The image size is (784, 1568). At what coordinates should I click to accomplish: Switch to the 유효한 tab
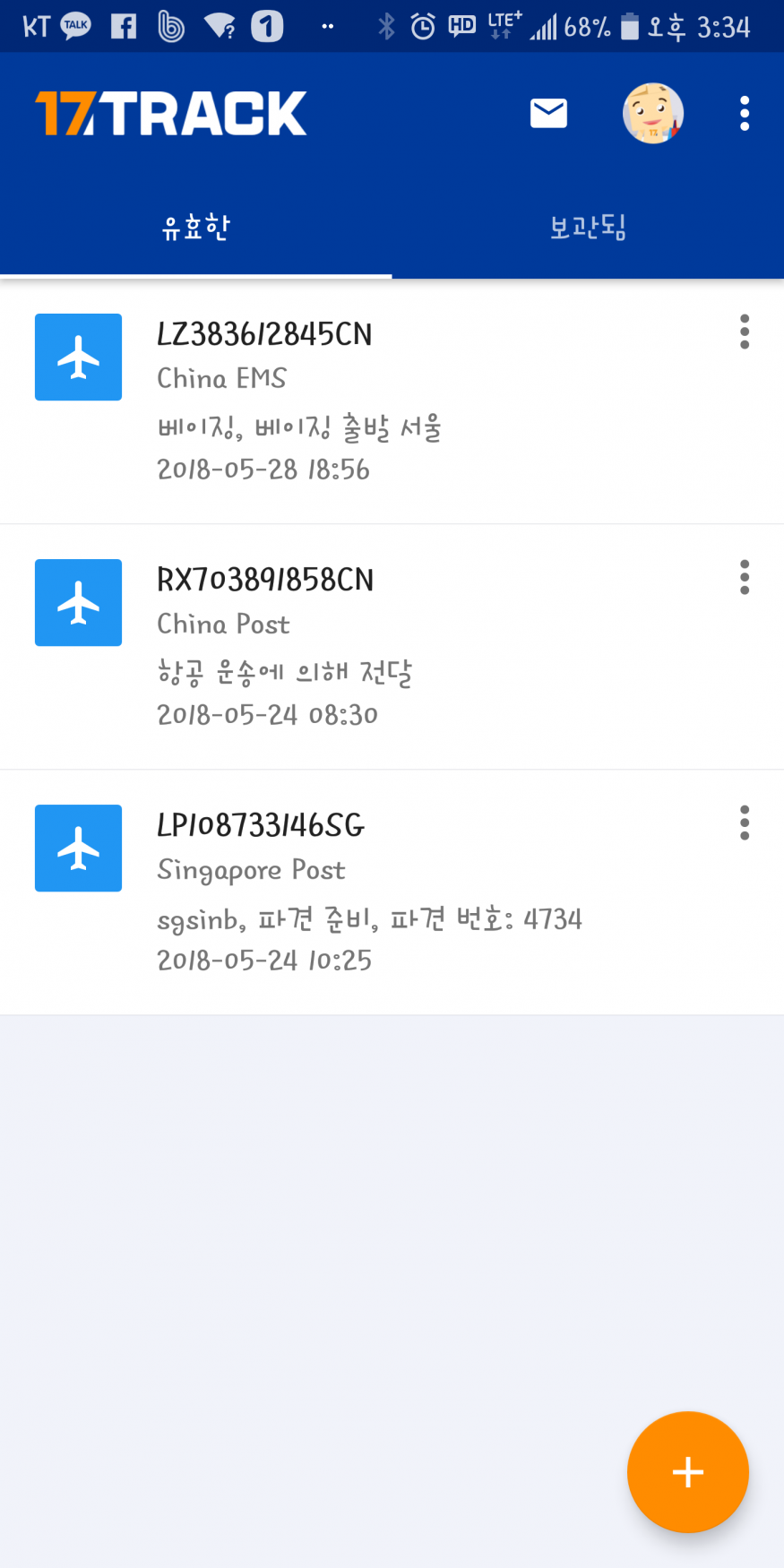click(x=195, y=228)
